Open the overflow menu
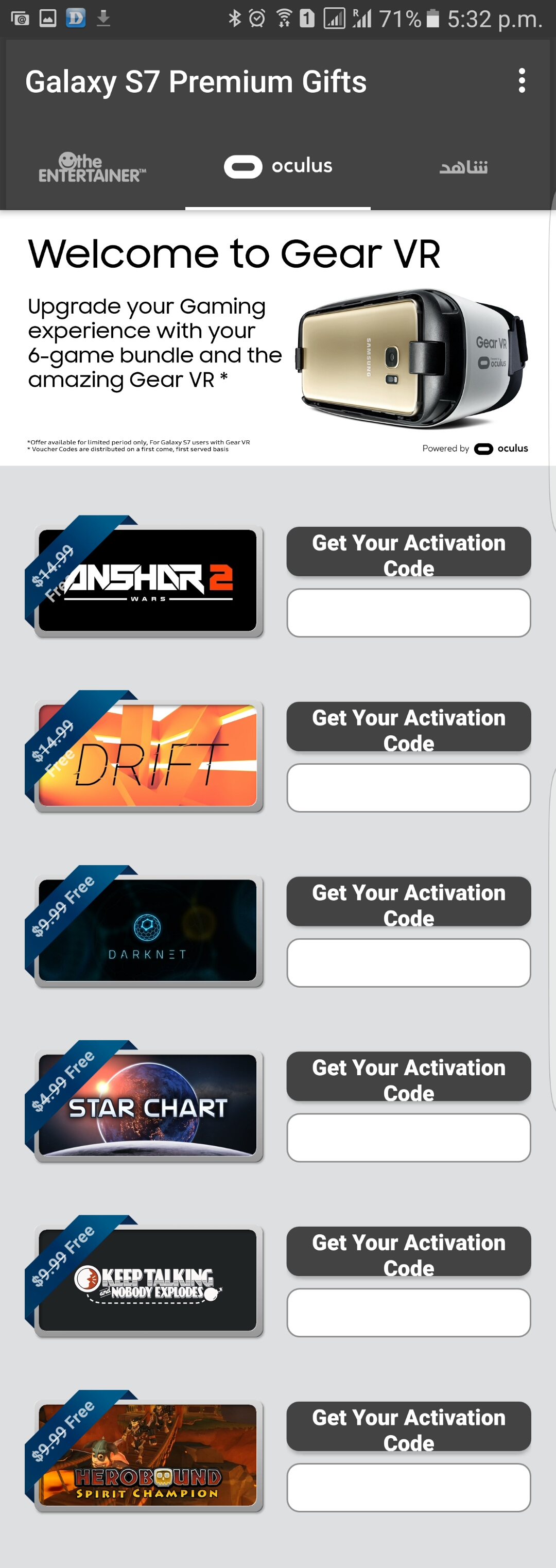The height and width of the screenshot is (1568, 556). 522,81
